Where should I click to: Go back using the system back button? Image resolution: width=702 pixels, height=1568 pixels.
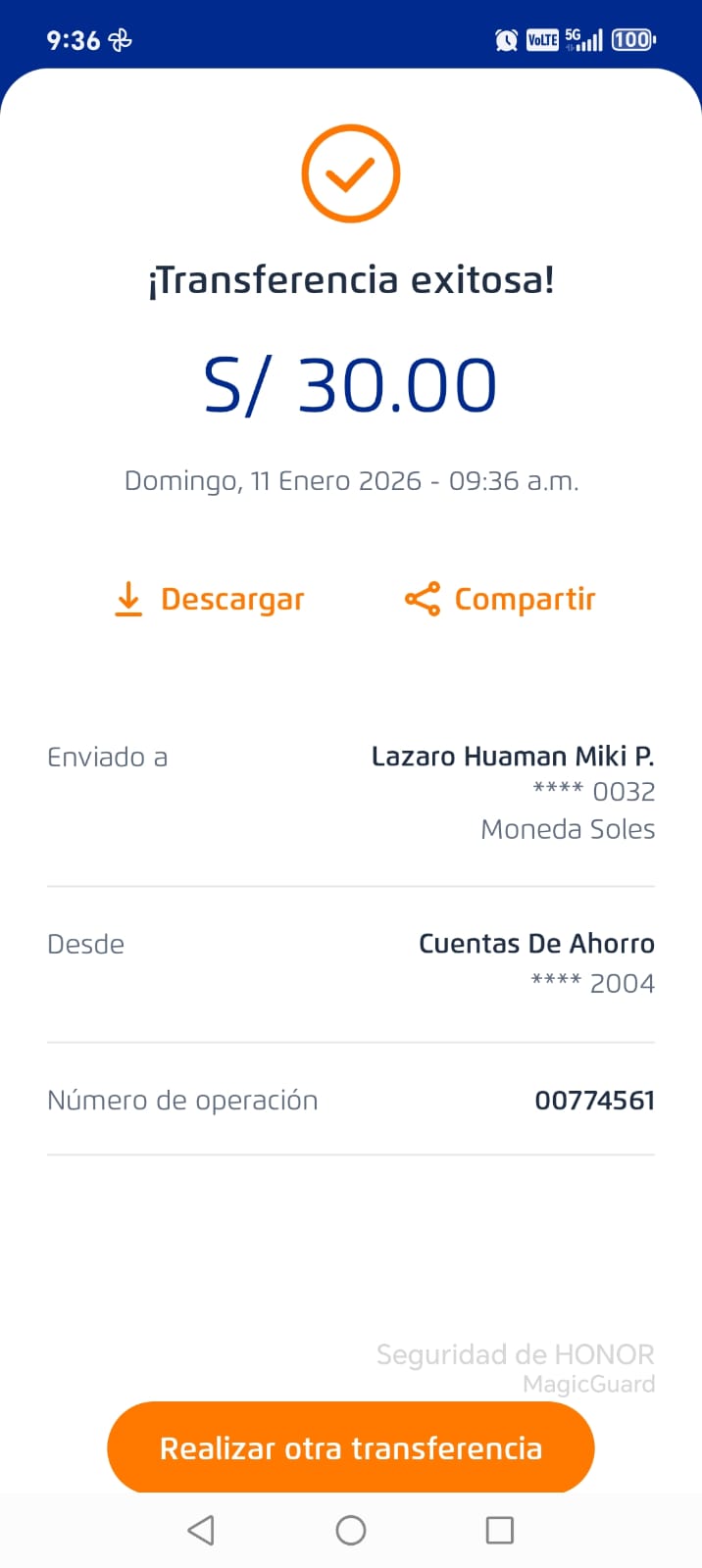click(201, 1530)
